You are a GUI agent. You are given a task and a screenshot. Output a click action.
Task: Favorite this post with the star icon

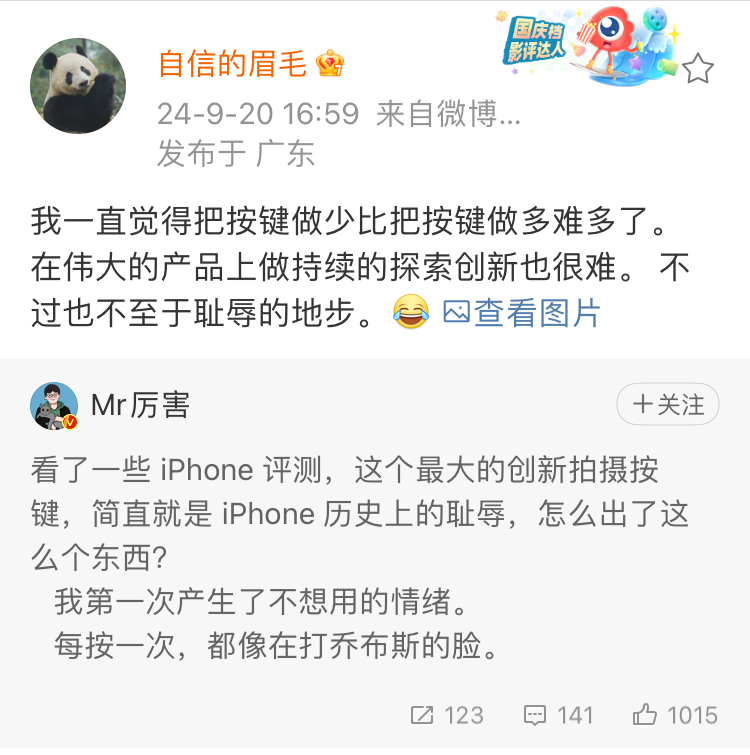coord(698,68)
